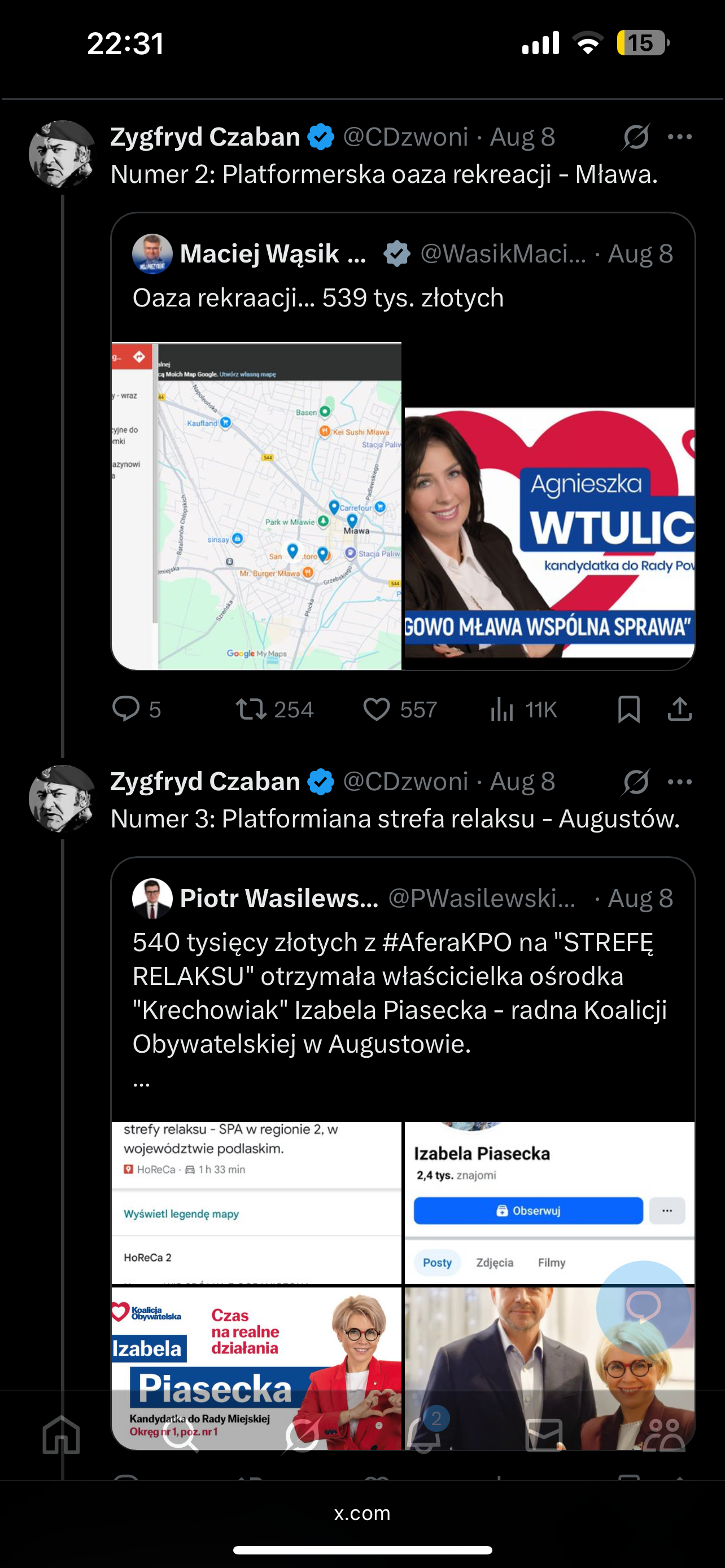Open overflow menu on the Numer 2 post
Screen dimensions: 725x1568
coord(679,137)
